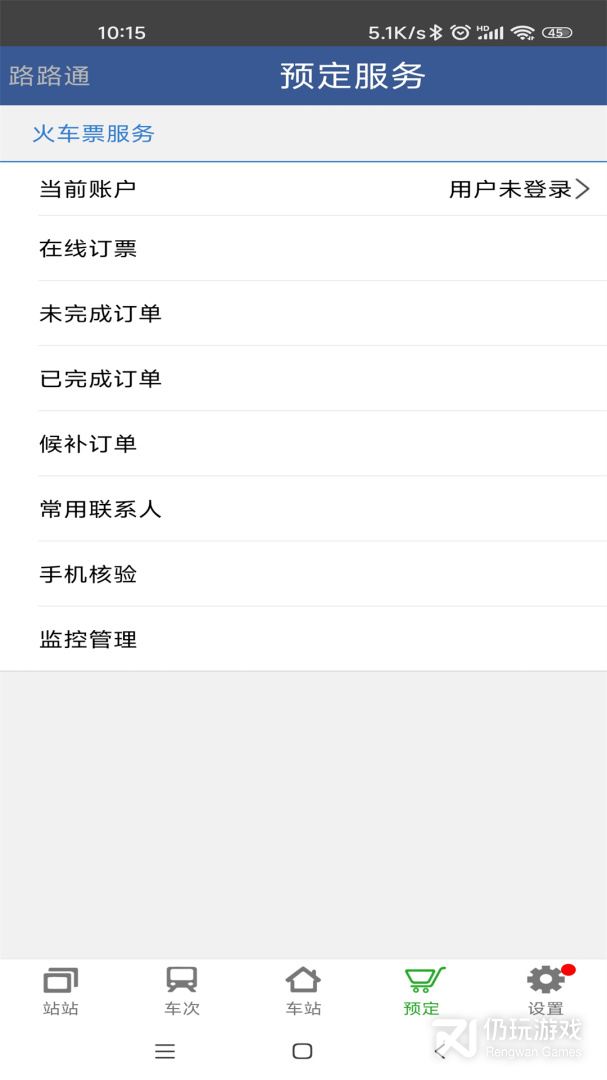607x1080 pixels.
Task: Go to the 设置 tab
Action: [545, 990]
